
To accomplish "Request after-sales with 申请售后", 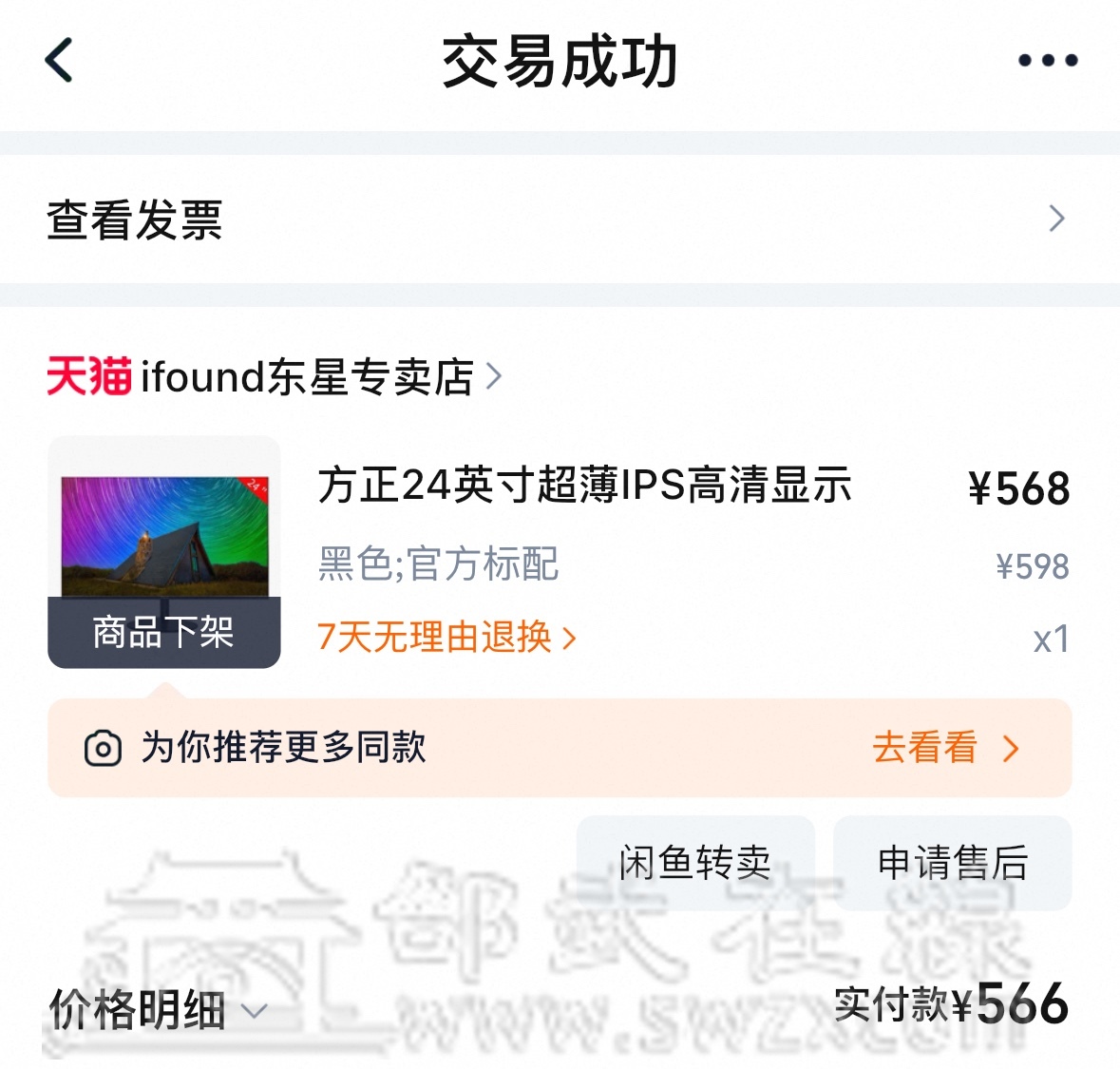I will click(x=952, y=863).
